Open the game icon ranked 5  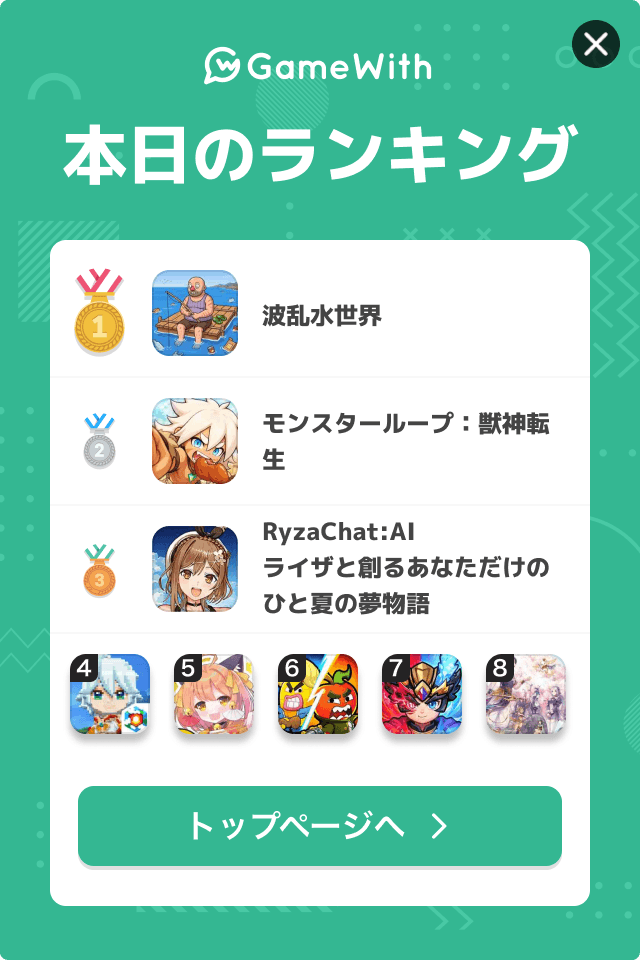[x=214, y=694]
